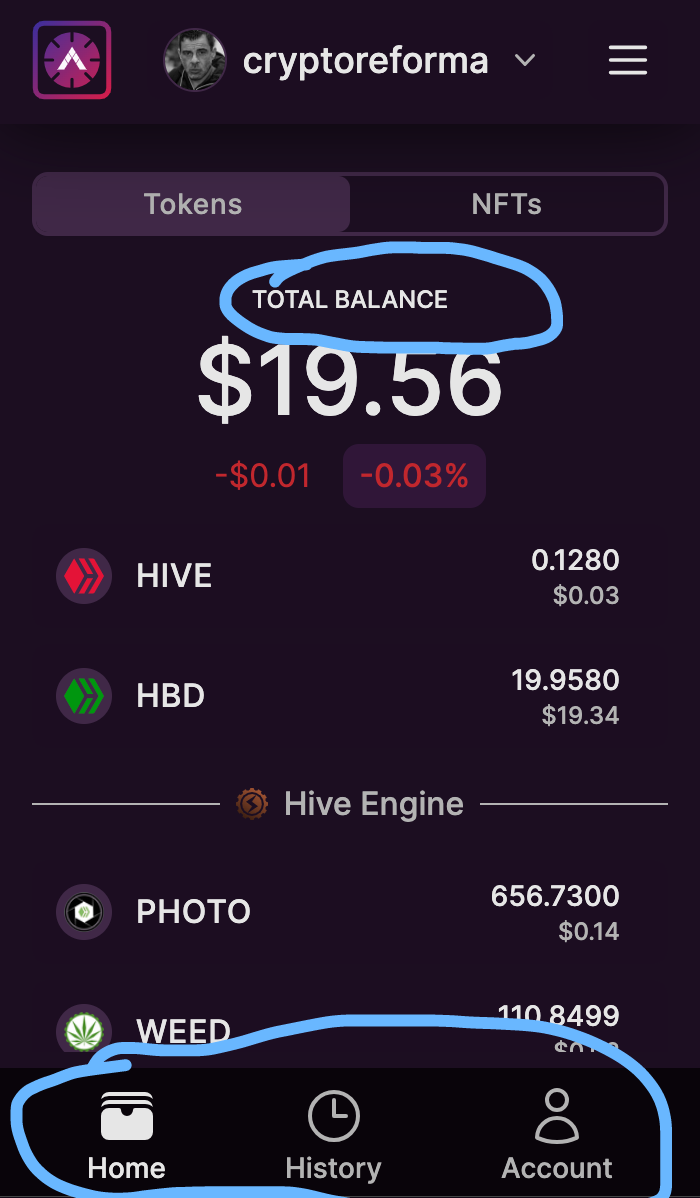The image size is (700, 1198).
Task: Go to the History tab
Action: [333, 1136]
